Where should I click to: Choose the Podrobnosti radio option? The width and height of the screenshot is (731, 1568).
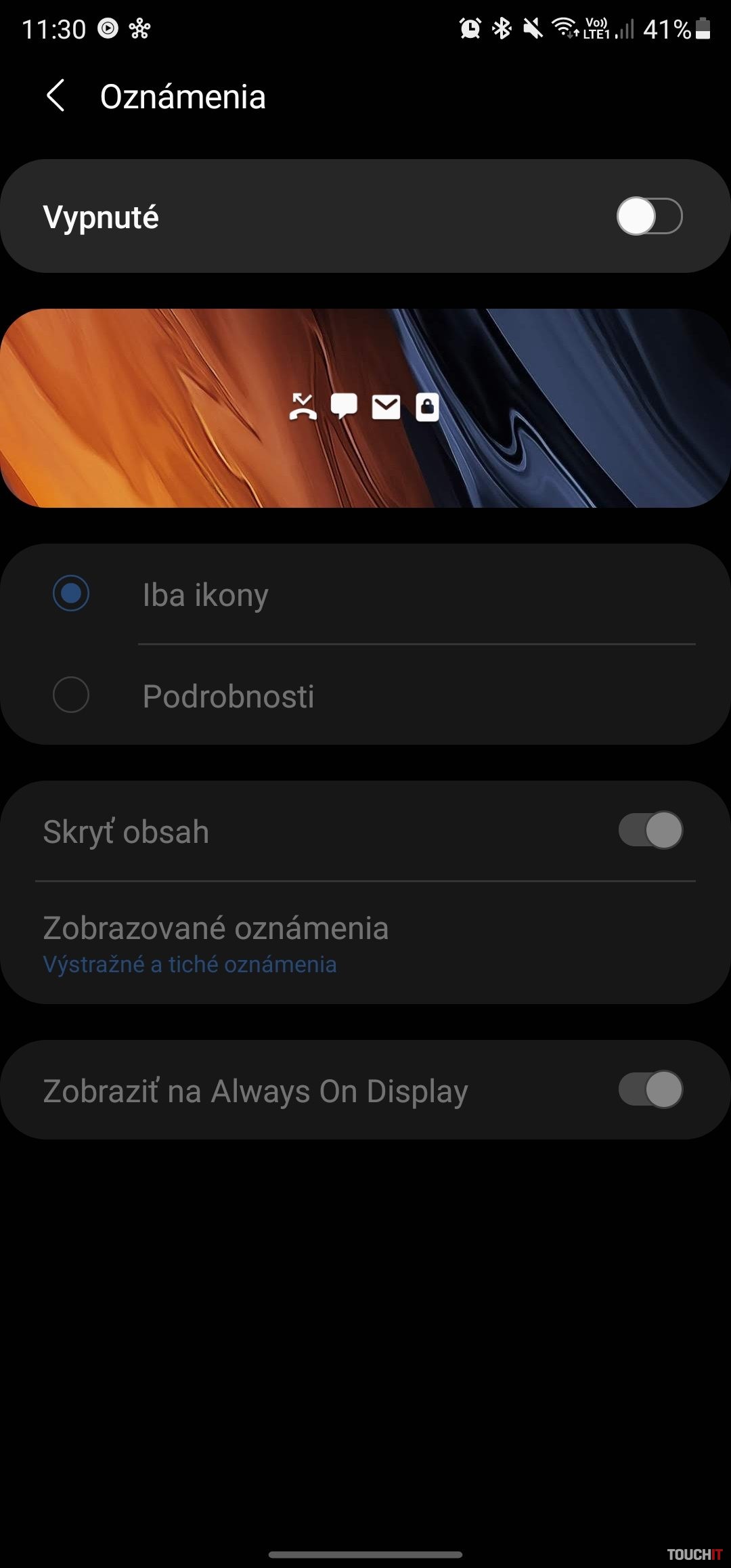(x=71, y=695)
